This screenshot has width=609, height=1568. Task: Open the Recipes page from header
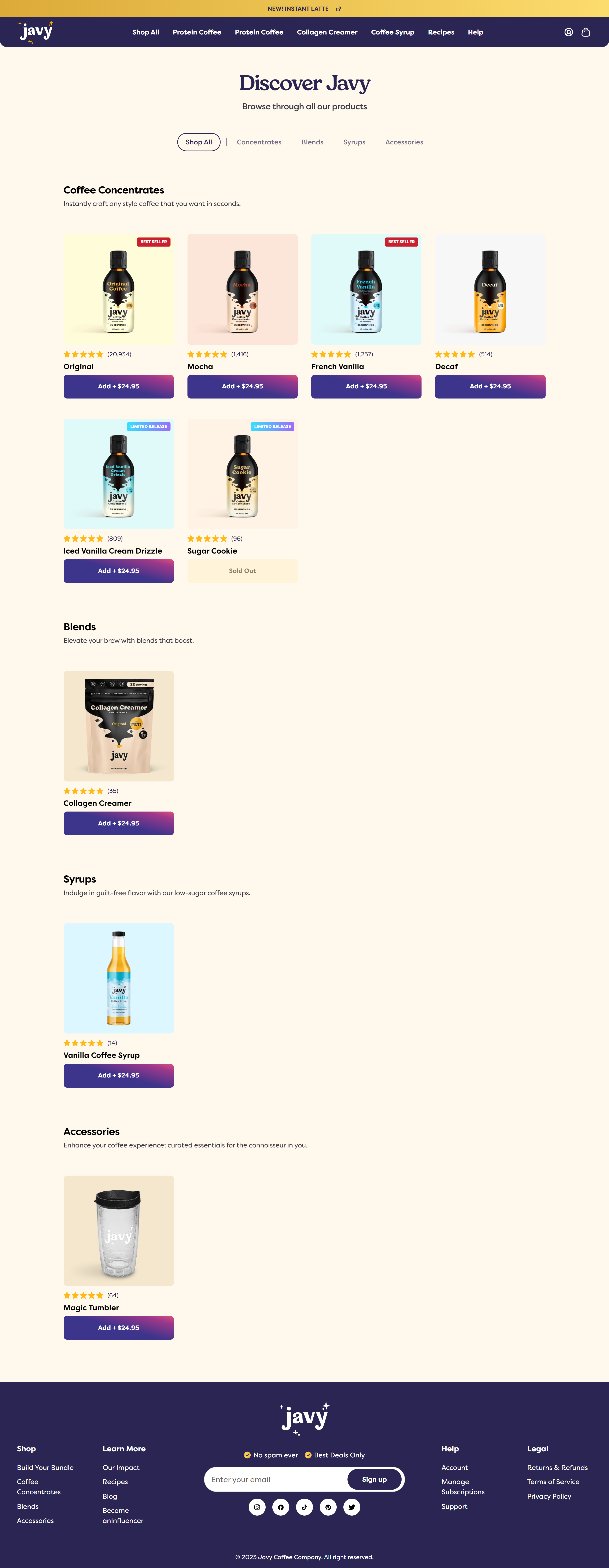[x=441, y=32]
